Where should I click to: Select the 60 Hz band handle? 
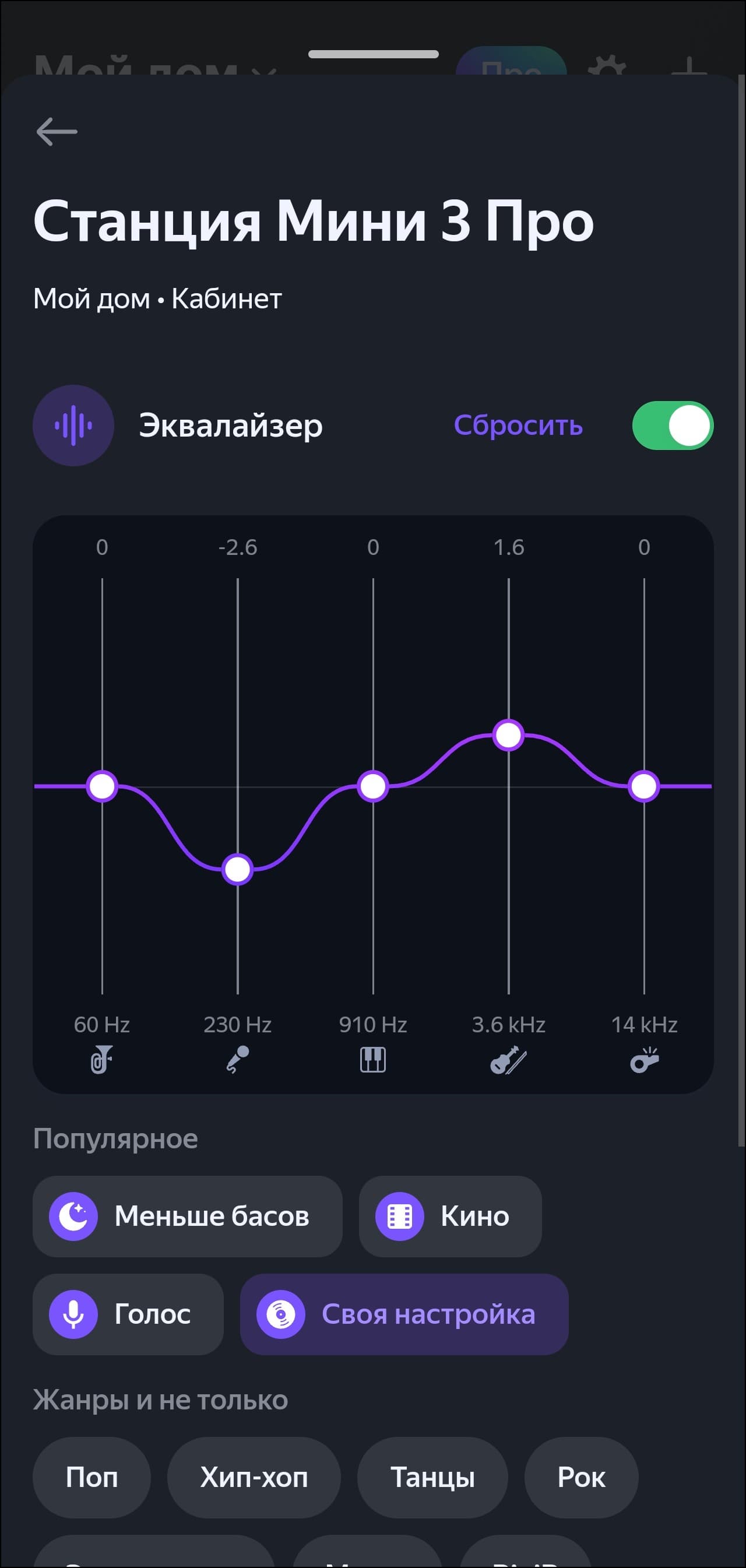pyautogui.click(x=102, y=786)
